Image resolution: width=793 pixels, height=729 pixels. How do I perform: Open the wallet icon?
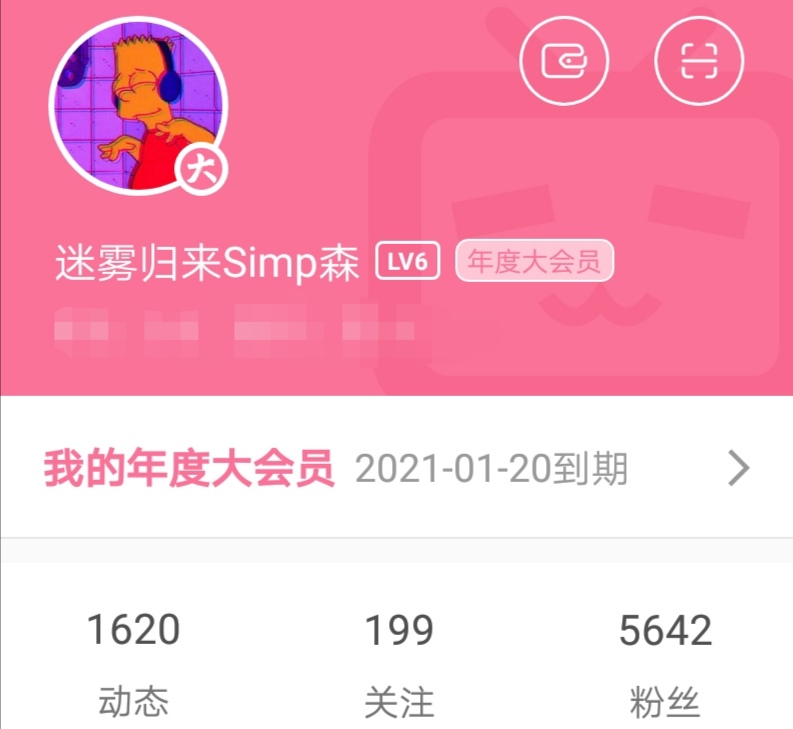(564, 61)
